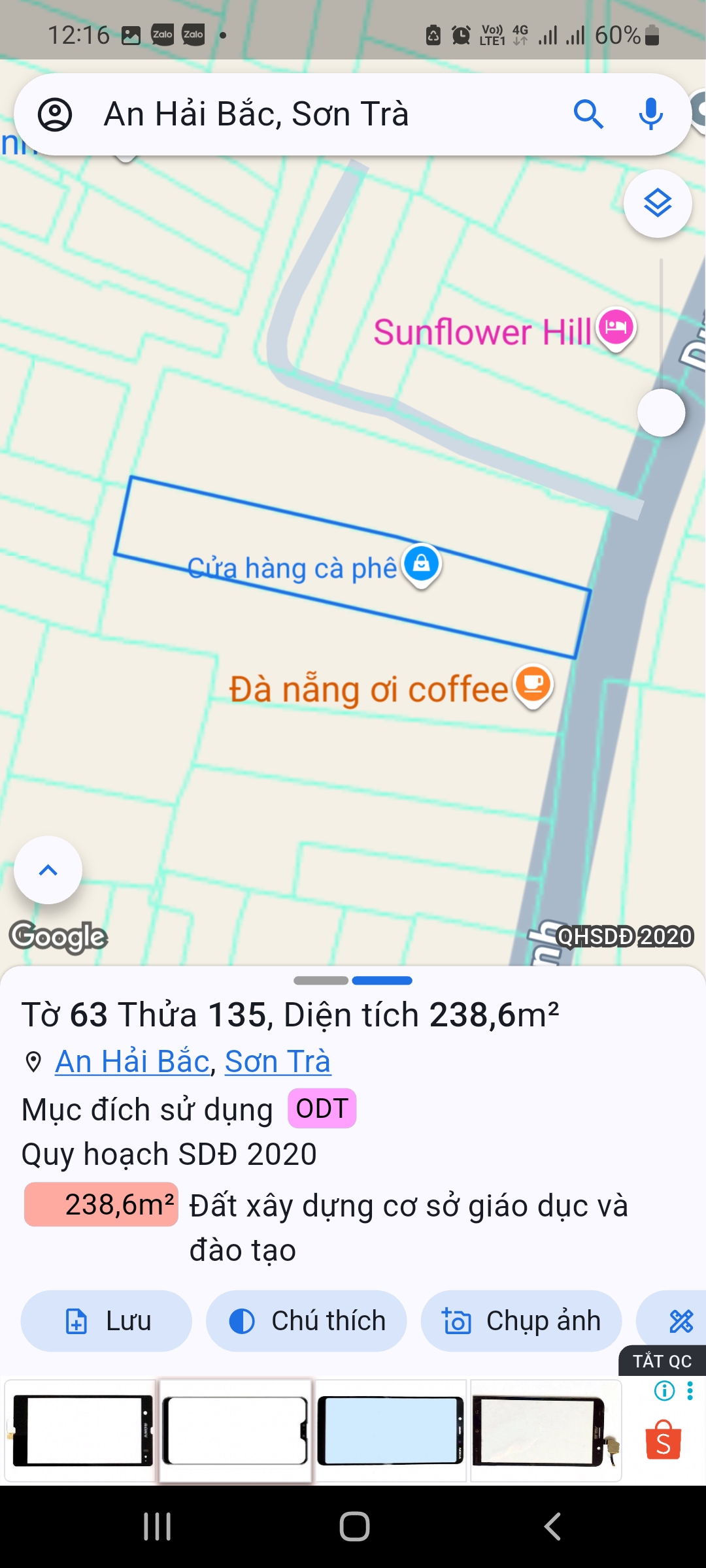Tap the Lưu button

coord(107,1321)
